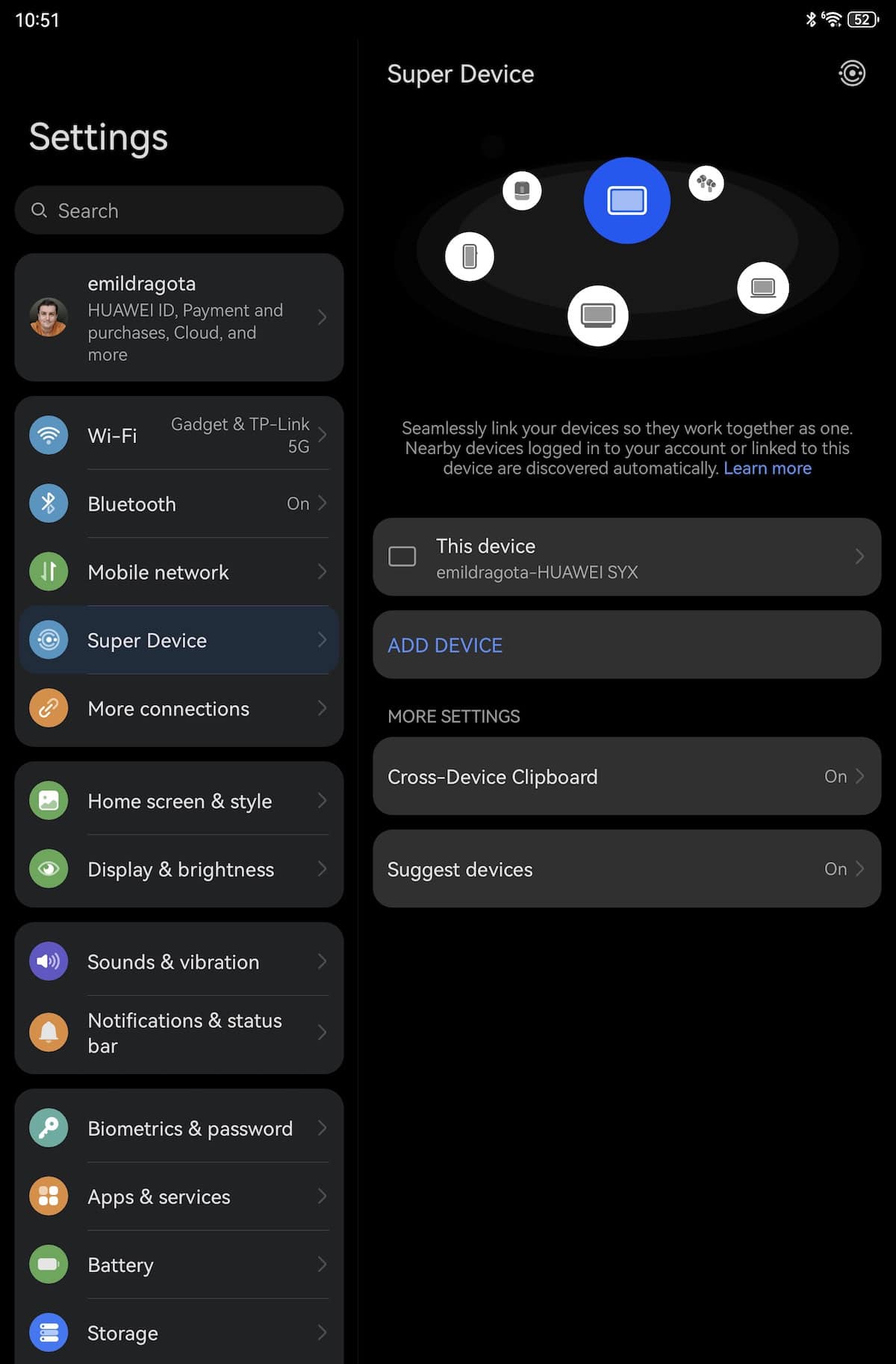The height and width of the screenshot is (1364, 896).
Task: Open Cross-Device Clipboard setting
Action: (x=626, y=777)
